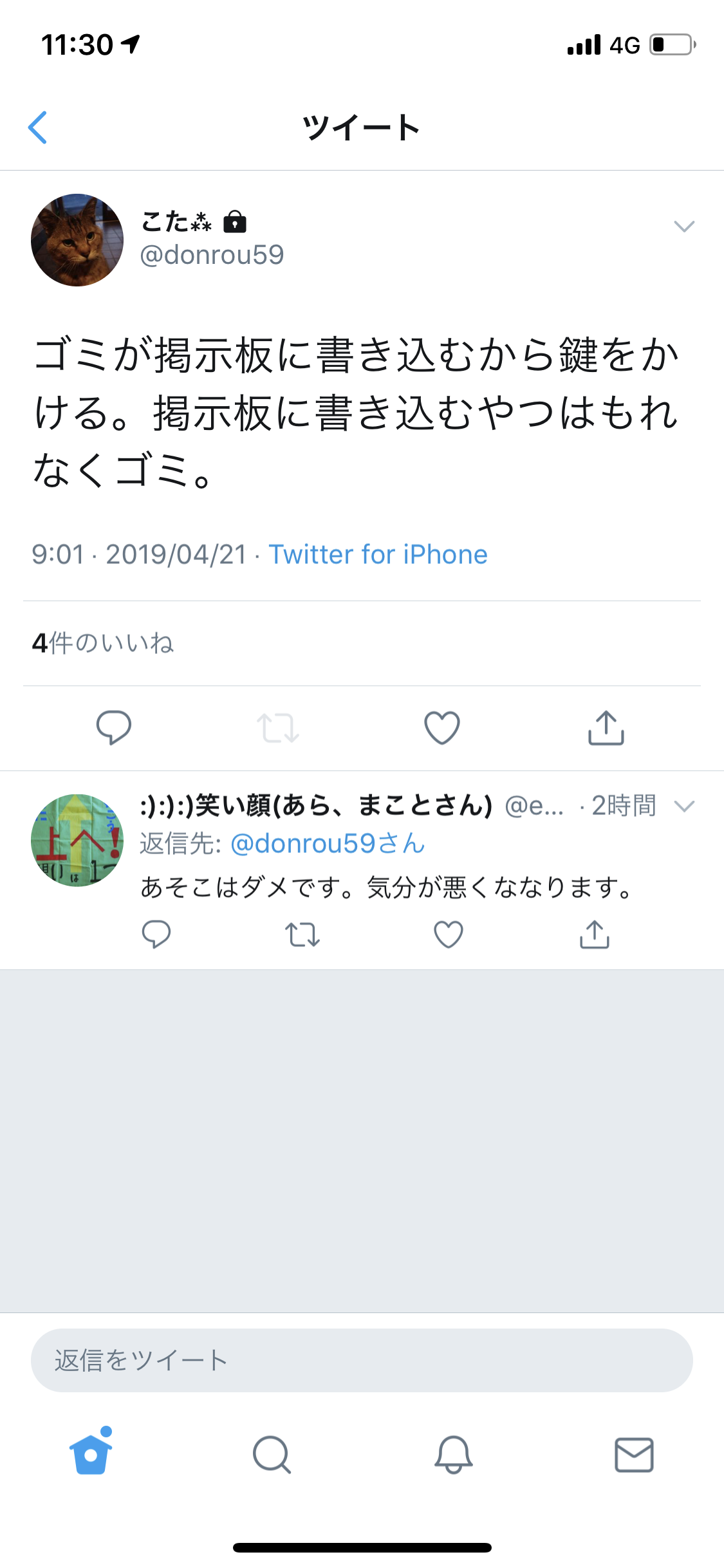
Task: Tap the 返信をツイート reply field
Action: point(362,1360)
